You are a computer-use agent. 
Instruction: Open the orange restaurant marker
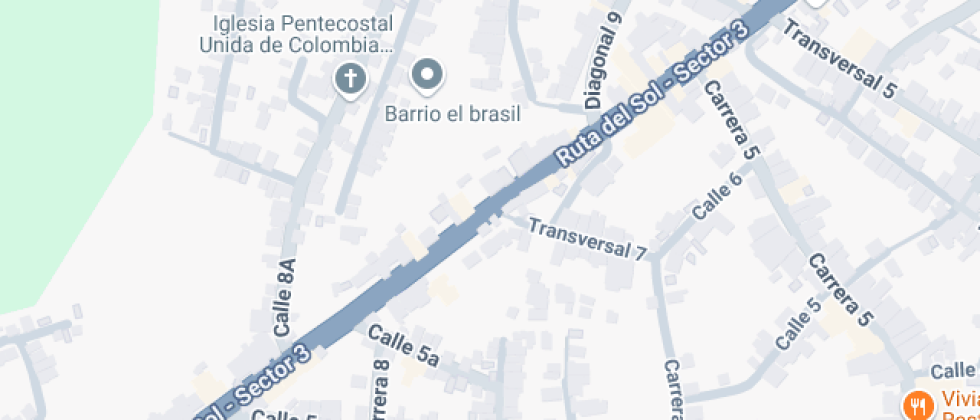915,404
